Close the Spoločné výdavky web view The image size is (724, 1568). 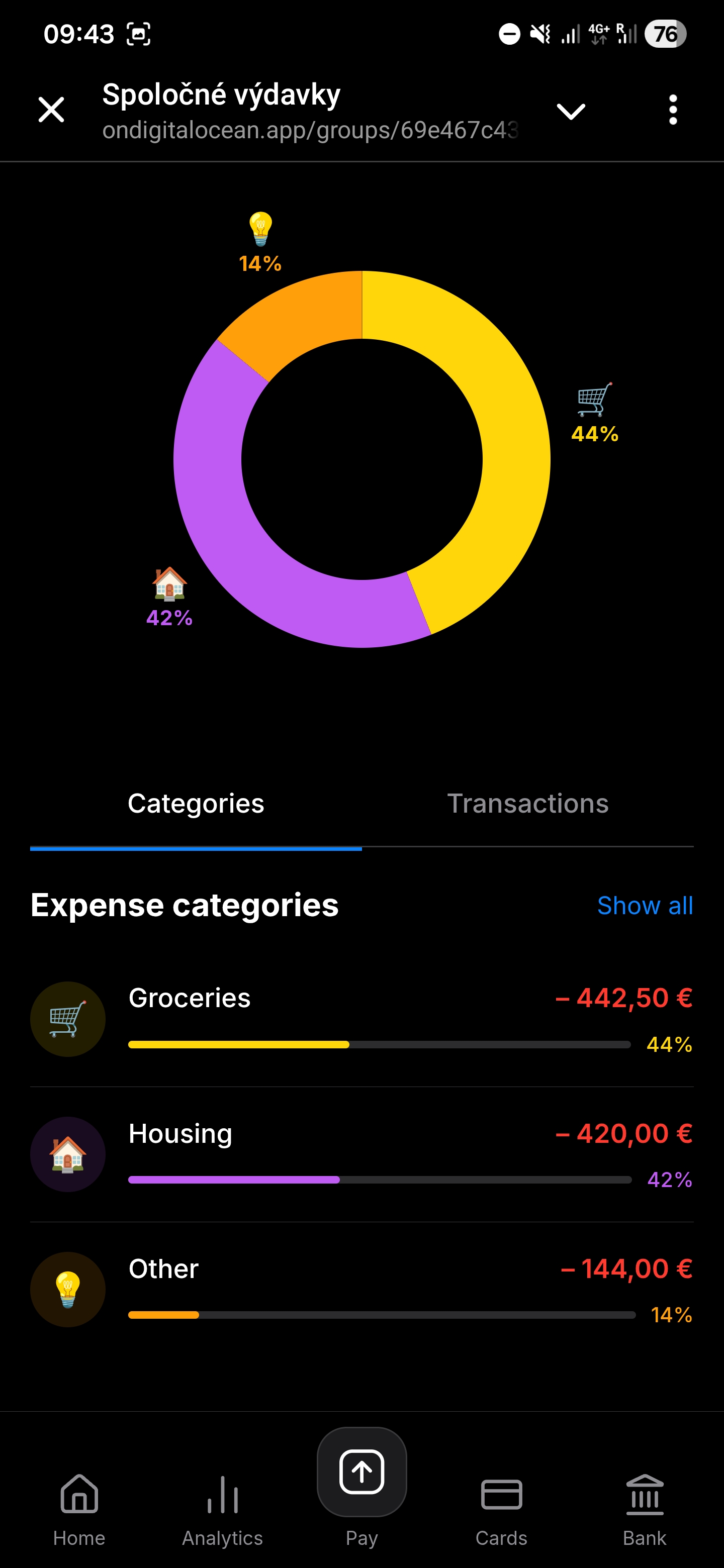point(51,110)
